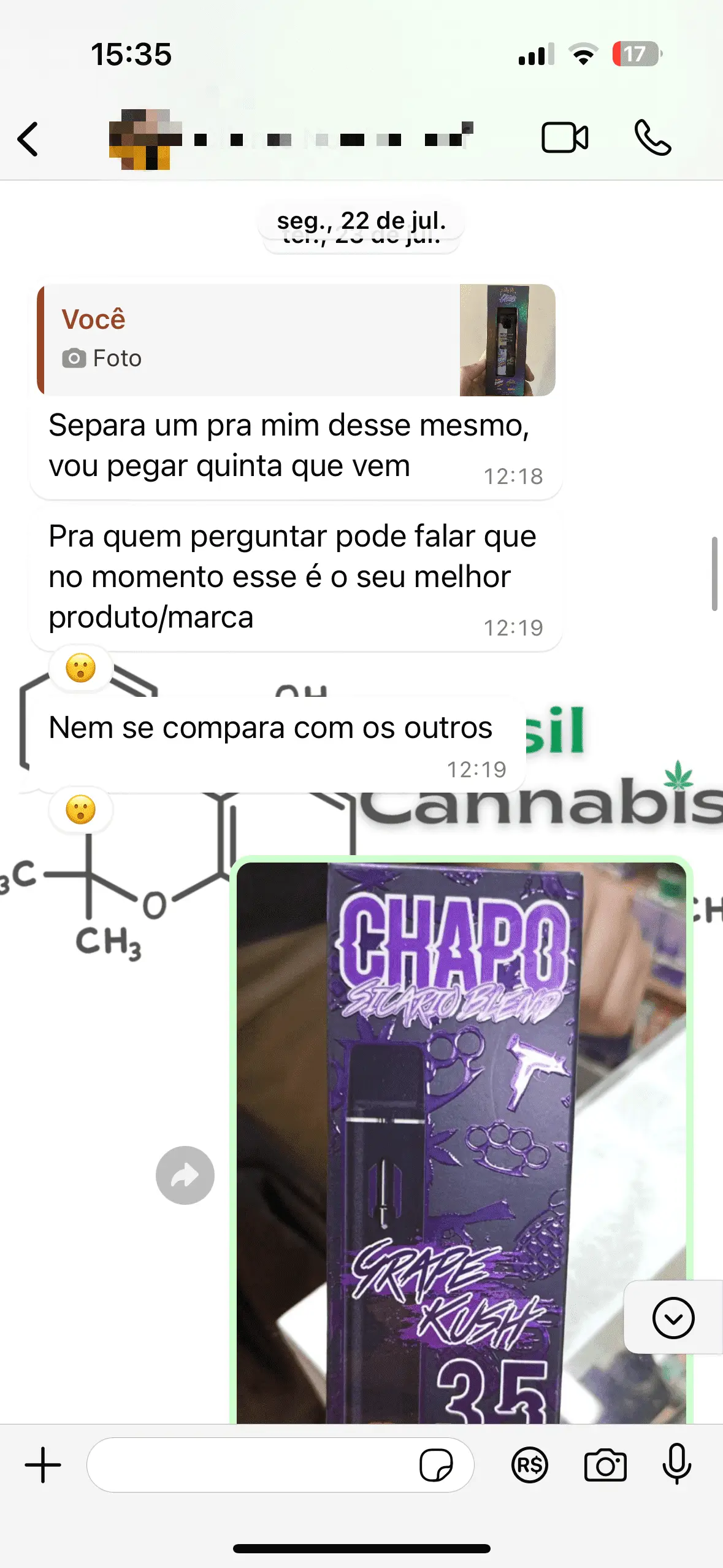The image size is (723, 1568).
Task: Tap the quoted 'Você Foto' reply preview
Action: 245,339
